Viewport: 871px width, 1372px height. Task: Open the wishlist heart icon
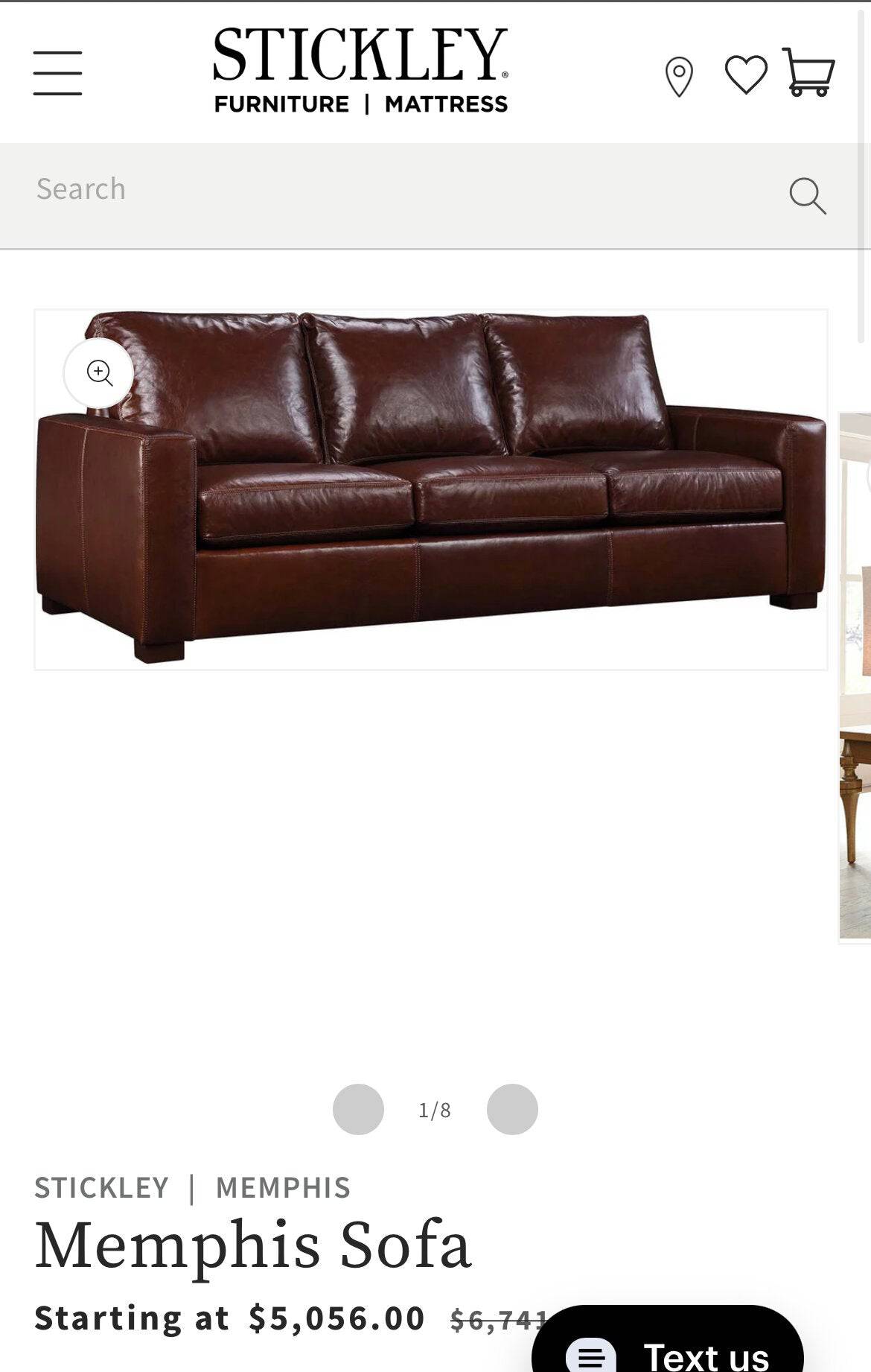point(744,73)
